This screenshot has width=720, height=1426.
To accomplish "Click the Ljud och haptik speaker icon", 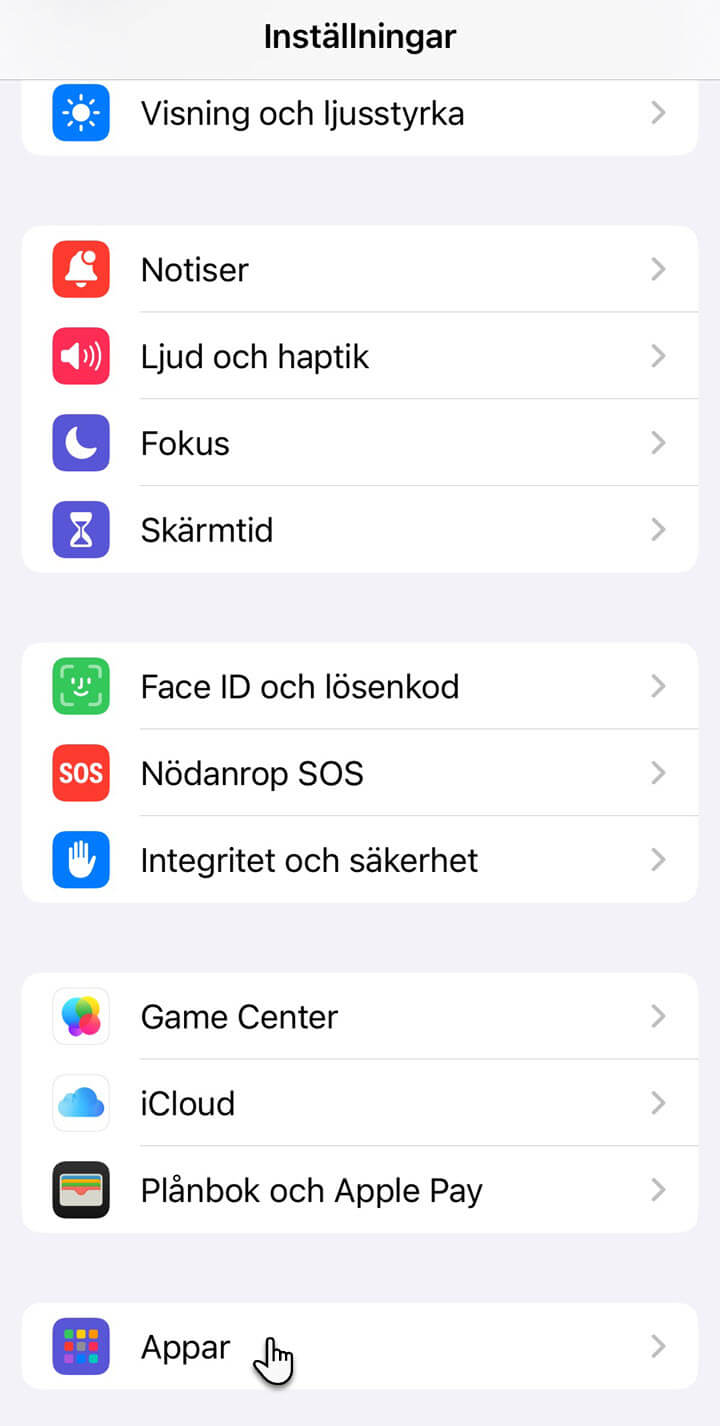I will 80,356.
